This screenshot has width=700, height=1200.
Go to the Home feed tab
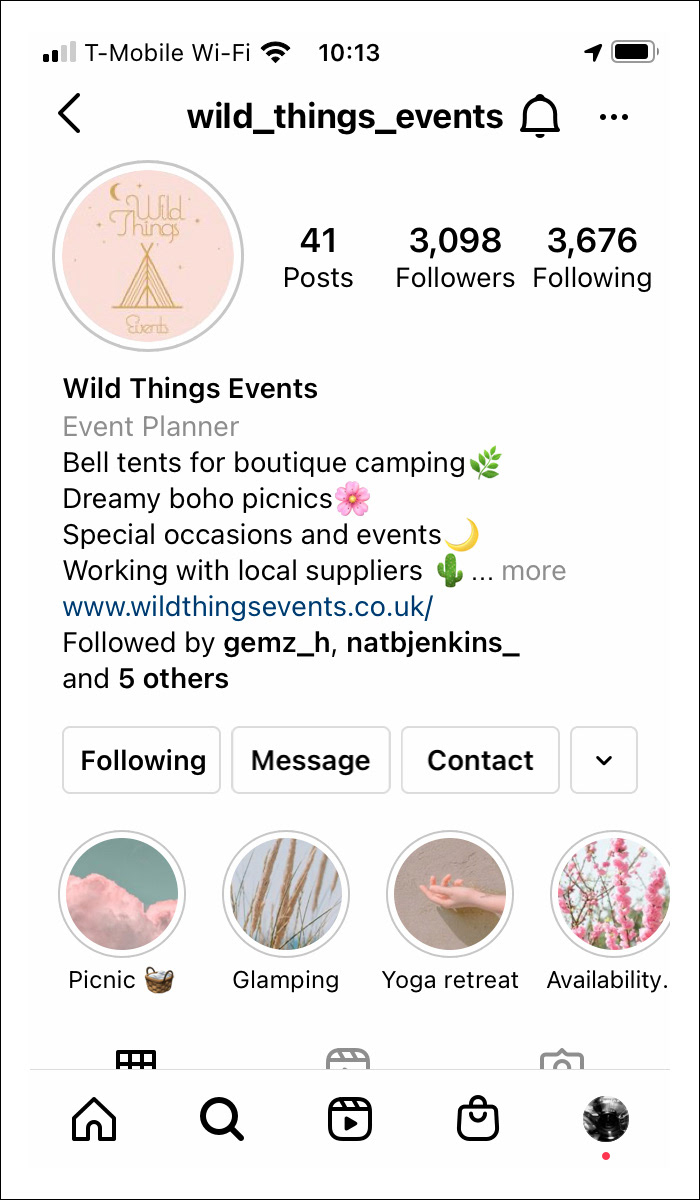95,1120
